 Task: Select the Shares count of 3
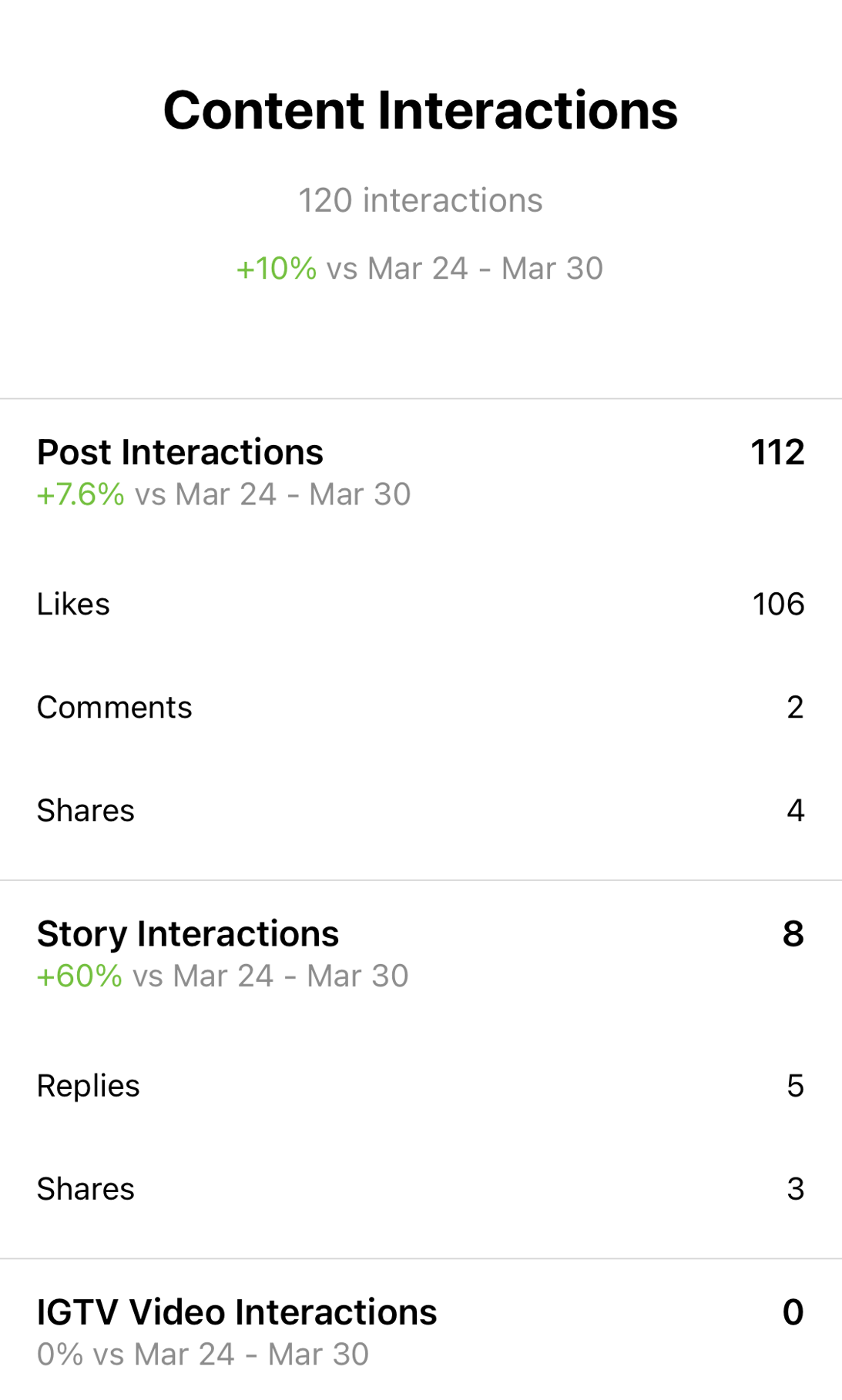coord(793,1189)
